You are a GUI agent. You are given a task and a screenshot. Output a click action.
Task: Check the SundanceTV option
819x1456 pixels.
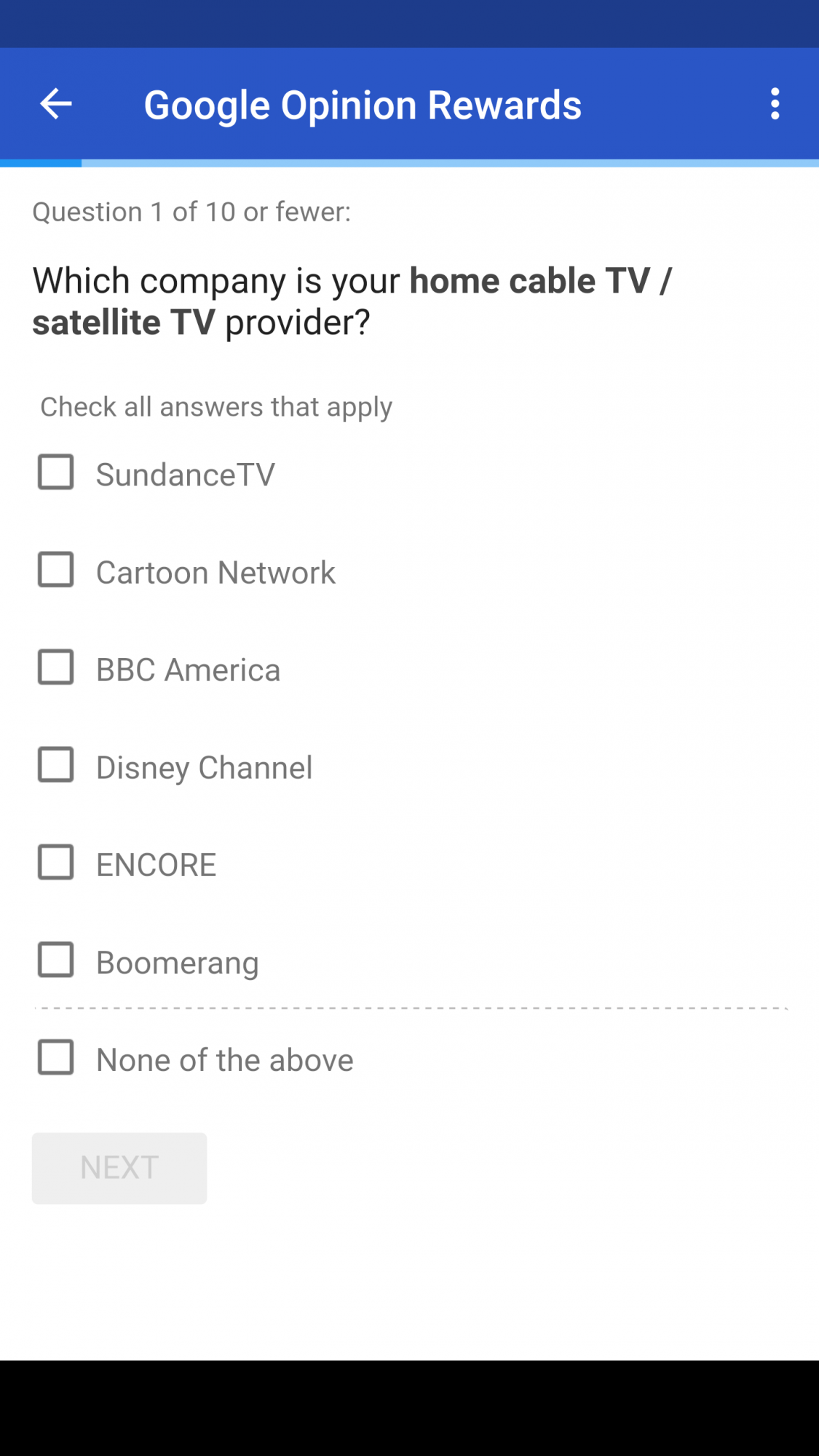click(55, 472)
